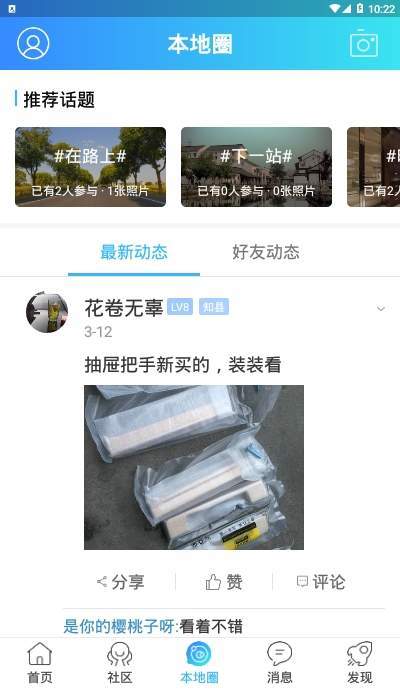Switch to the 好友动态 tab
This screenshot has height=690, width=400.
(x=266, y=252)
